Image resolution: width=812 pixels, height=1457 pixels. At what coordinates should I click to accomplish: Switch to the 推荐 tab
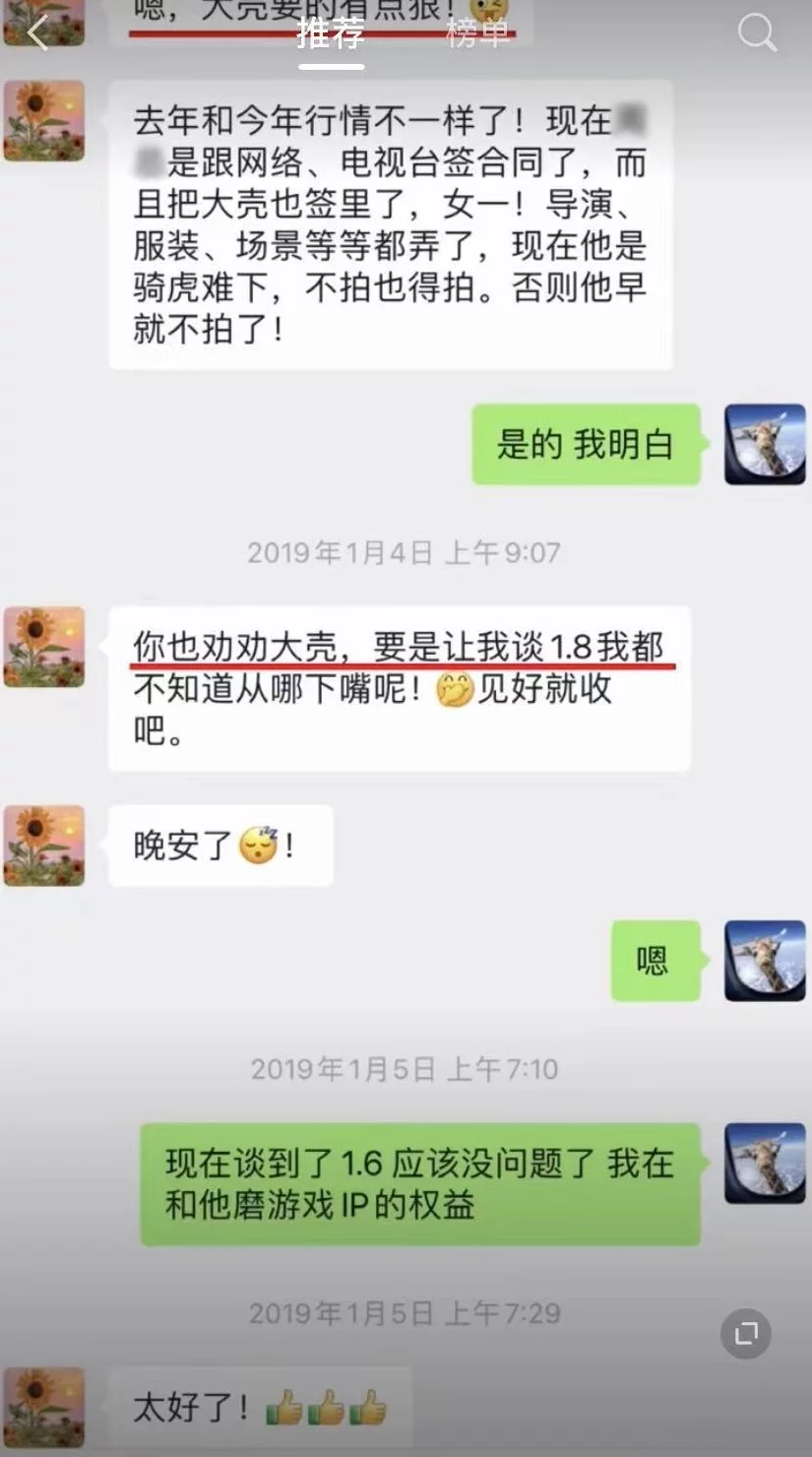point(332,33)
